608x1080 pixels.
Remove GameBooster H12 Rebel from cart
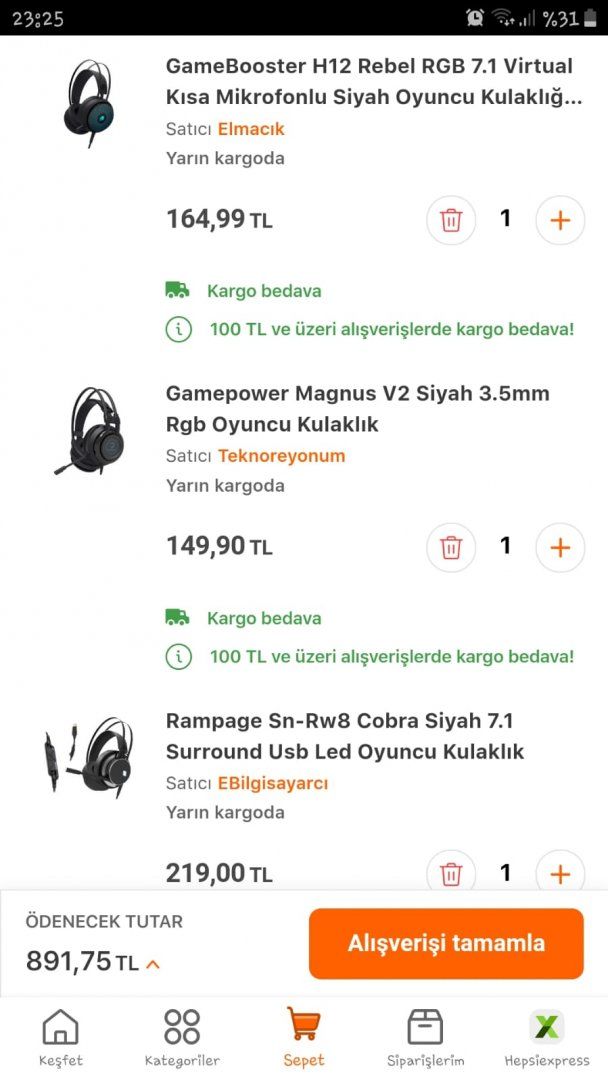pyautogui.click(x=451, y=220)
